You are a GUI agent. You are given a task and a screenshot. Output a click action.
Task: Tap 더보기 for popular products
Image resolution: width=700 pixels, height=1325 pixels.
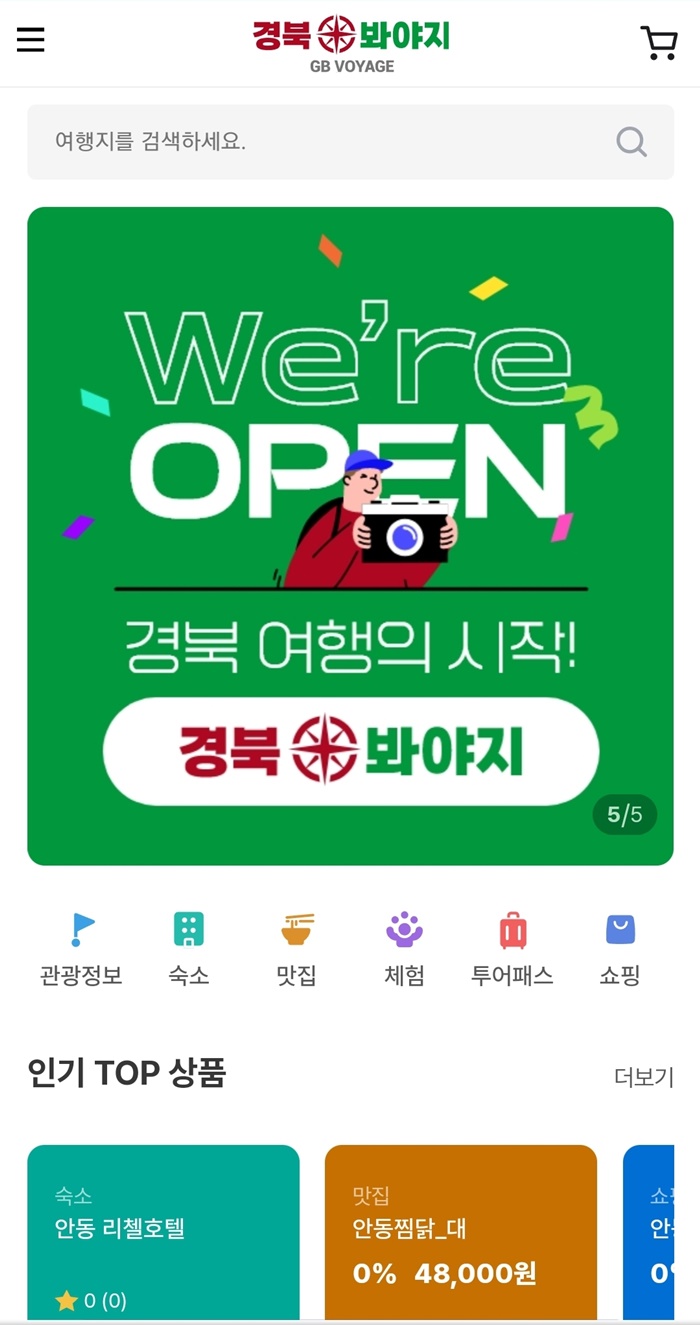[644, 1077]
